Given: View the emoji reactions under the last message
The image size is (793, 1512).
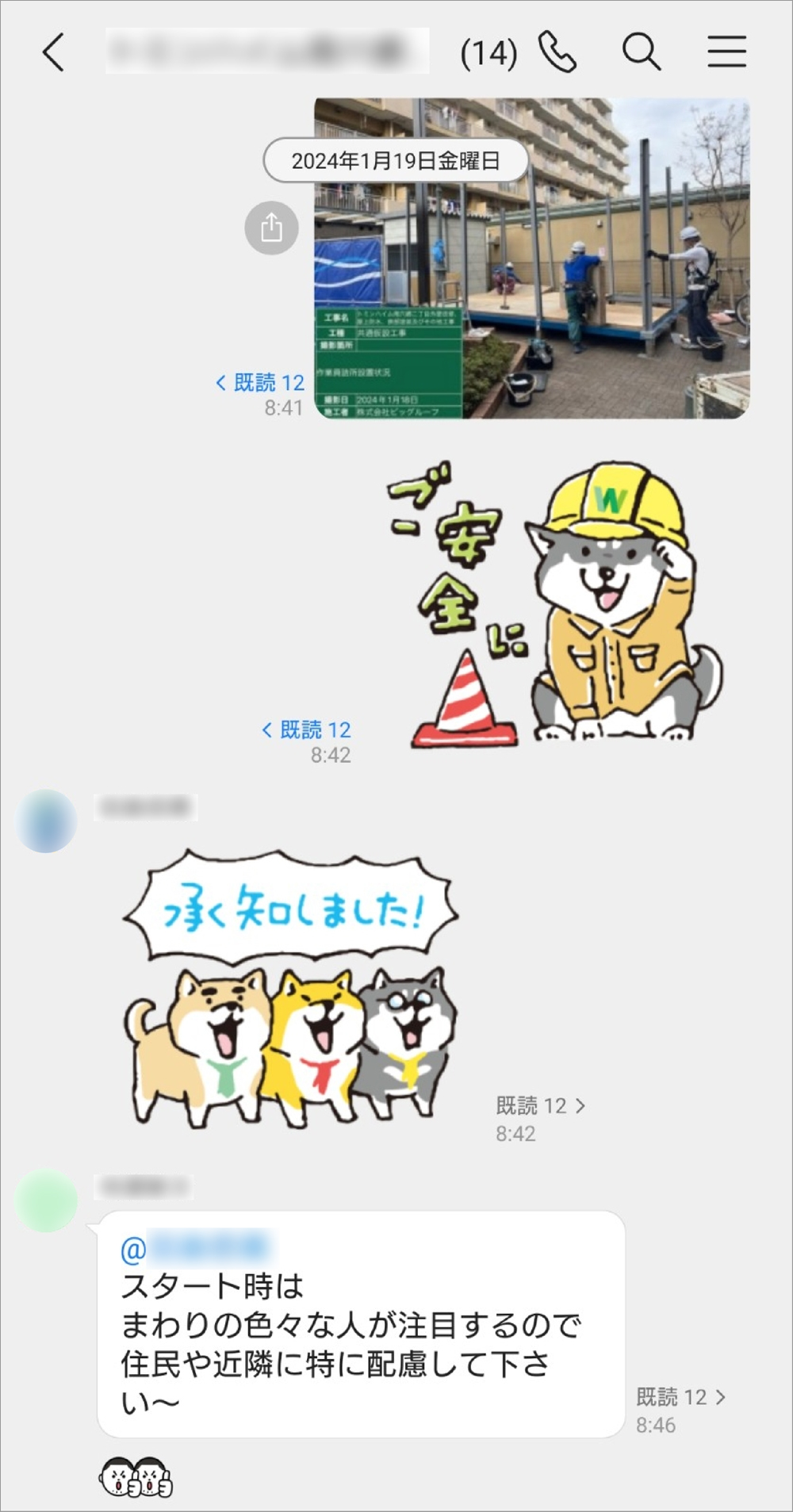Looking at the screenshot, I should (x=136, y=1476).
